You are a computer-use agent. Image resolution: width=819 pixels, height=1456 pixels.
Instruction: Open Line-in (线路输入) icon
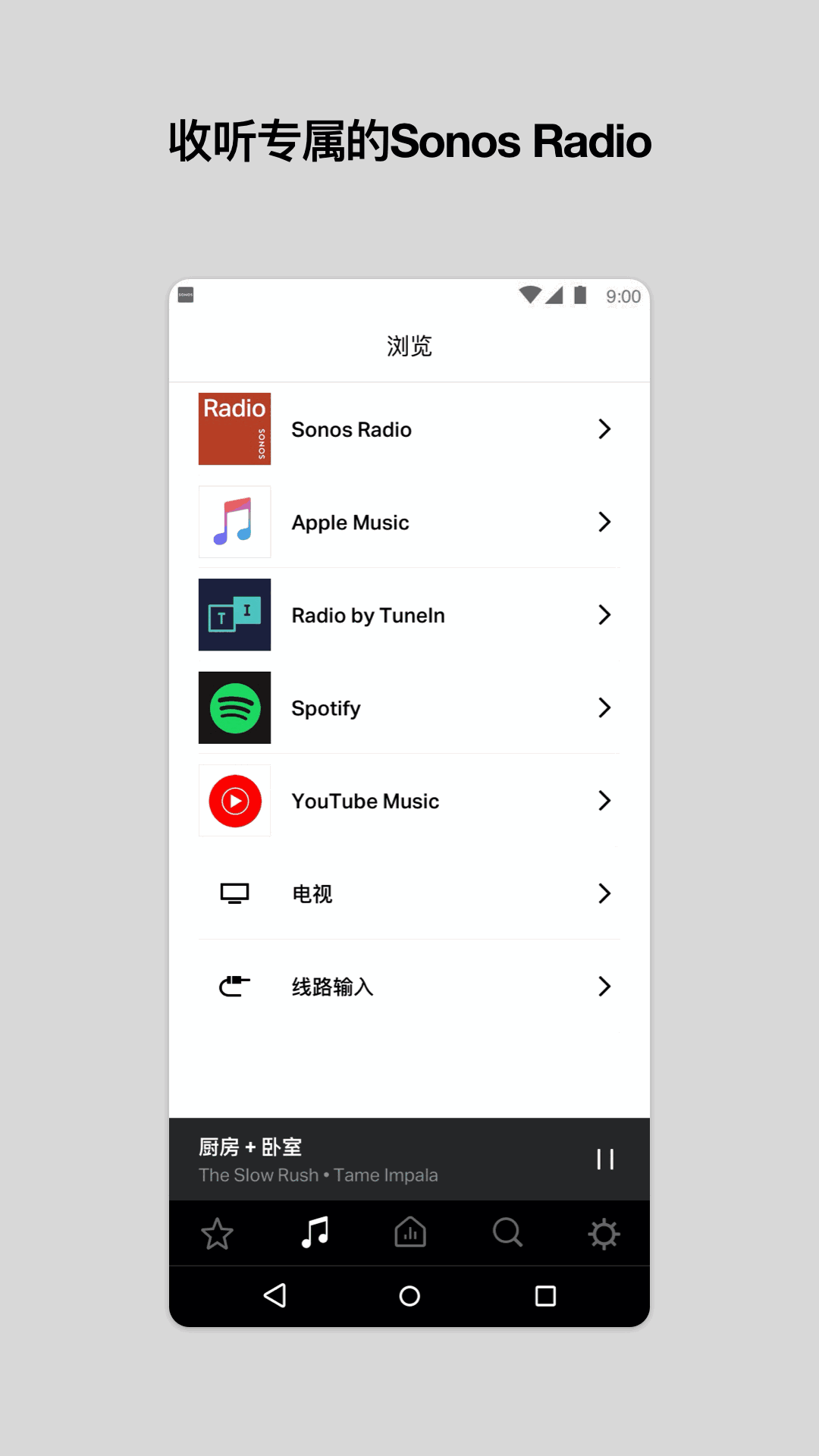click(234, 986)
